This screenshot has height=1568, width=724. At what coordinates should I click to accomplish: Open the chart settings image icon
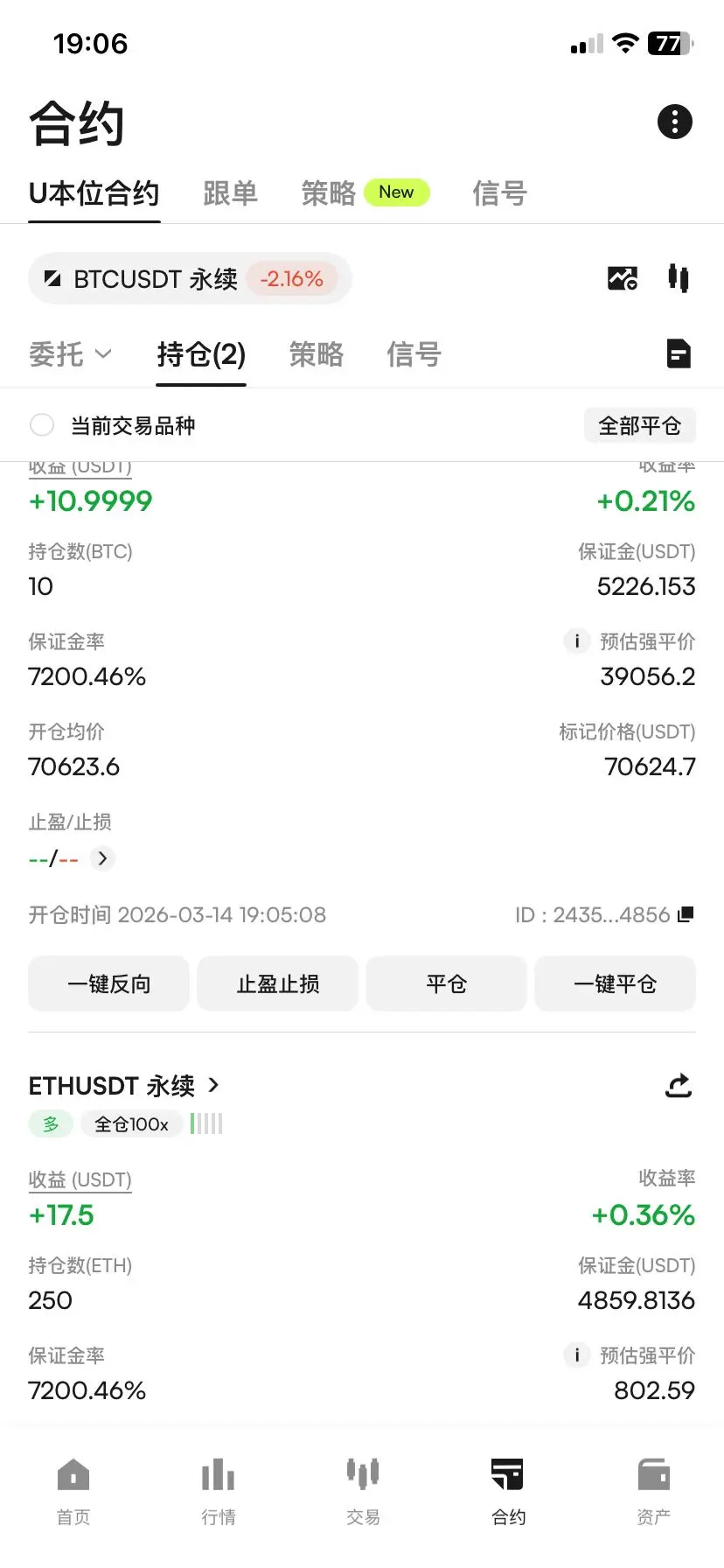coord(623,278)
